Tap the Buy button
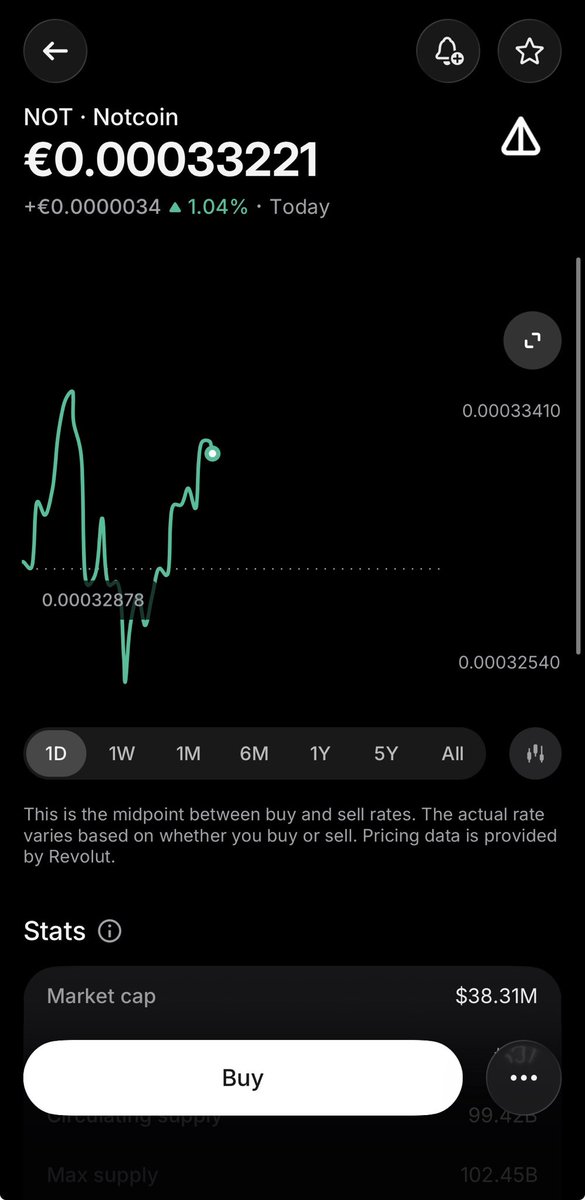585x1200 pixels. 243,1077
